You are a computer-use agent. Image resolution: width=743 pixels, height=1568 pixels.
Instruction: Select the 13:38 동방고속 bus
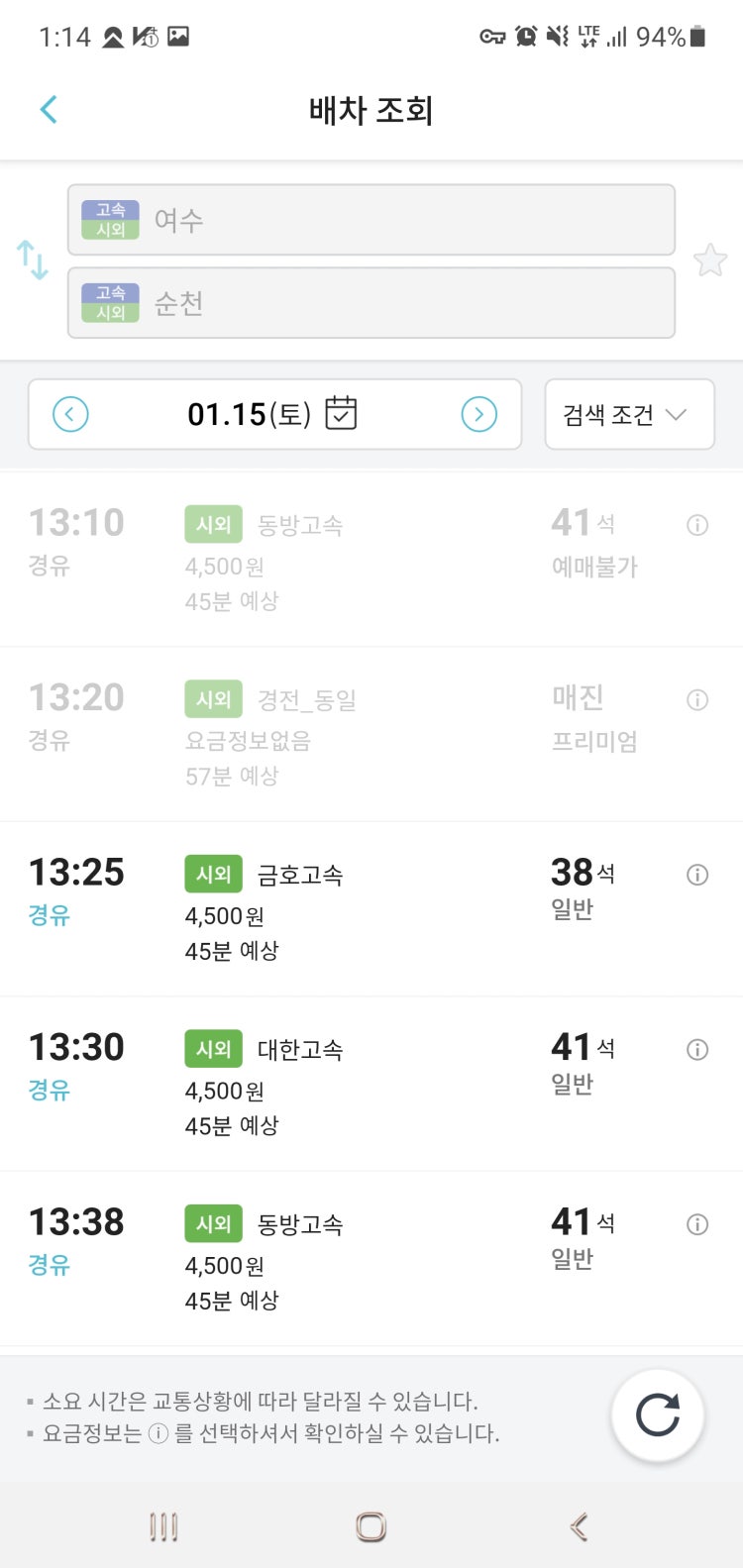pyautogui.click(x=371, y=1259)
